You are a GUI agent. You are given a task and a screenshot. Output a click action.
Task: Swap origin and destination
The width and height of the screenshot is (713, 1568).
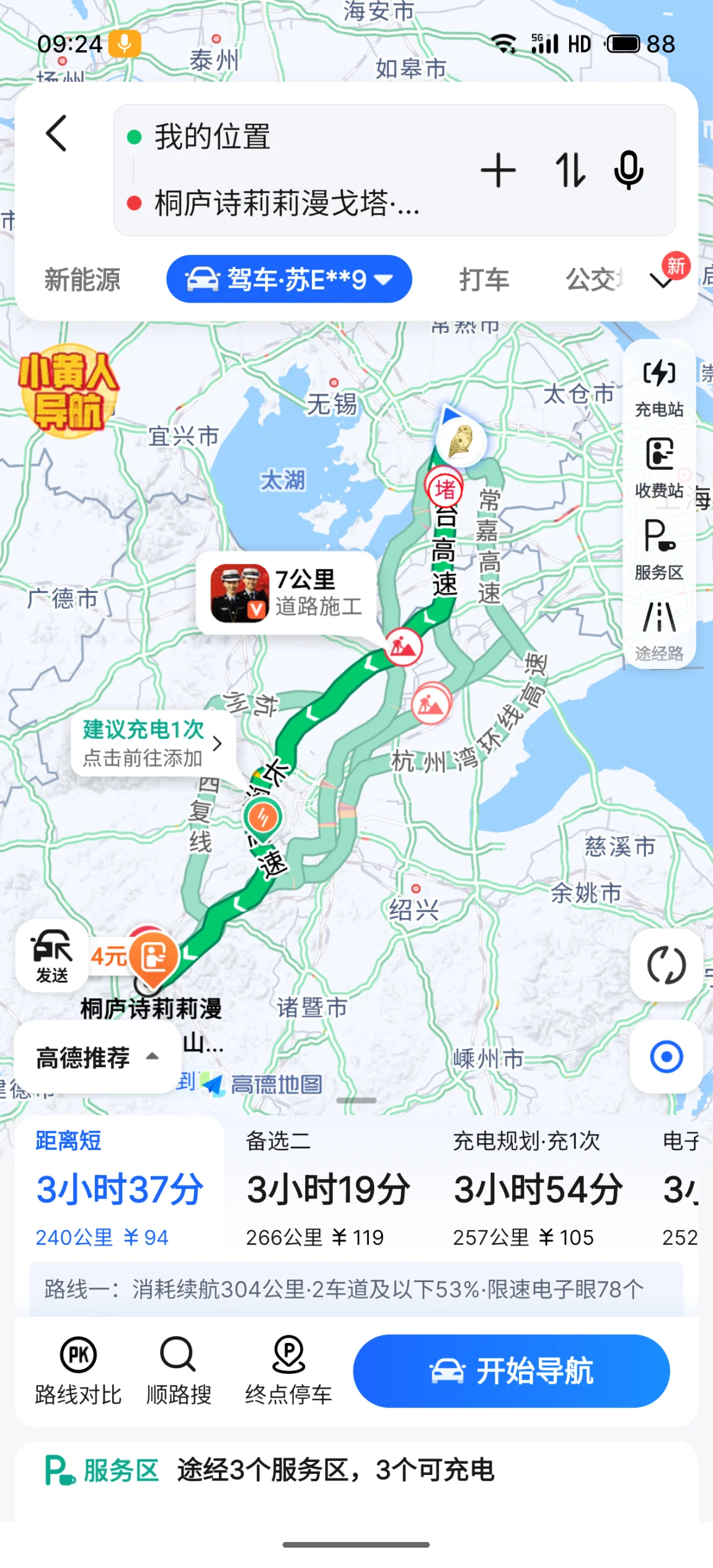[570, 171]
